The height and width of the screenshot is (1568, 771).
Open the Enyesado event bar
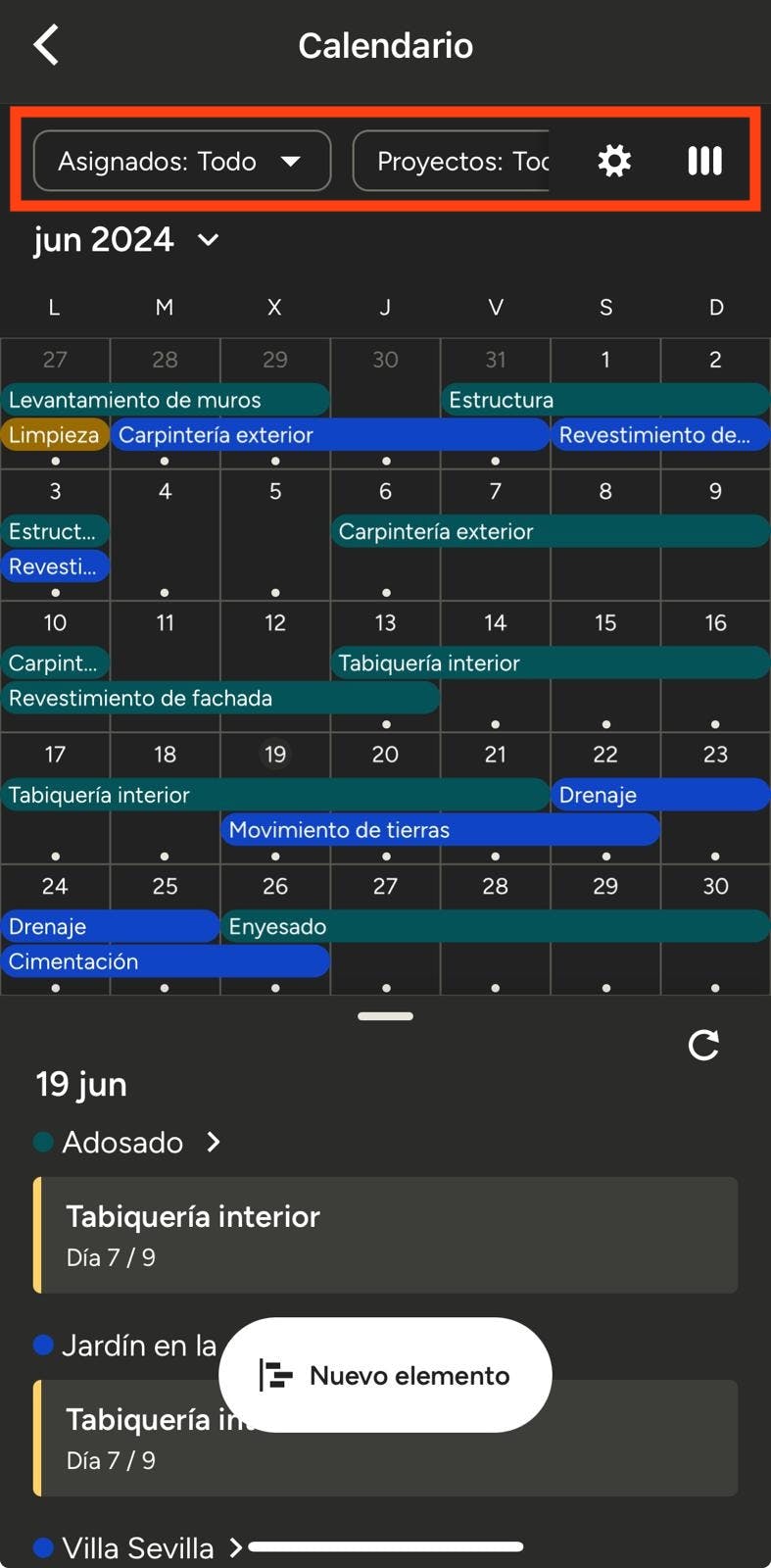coord(495,926)
